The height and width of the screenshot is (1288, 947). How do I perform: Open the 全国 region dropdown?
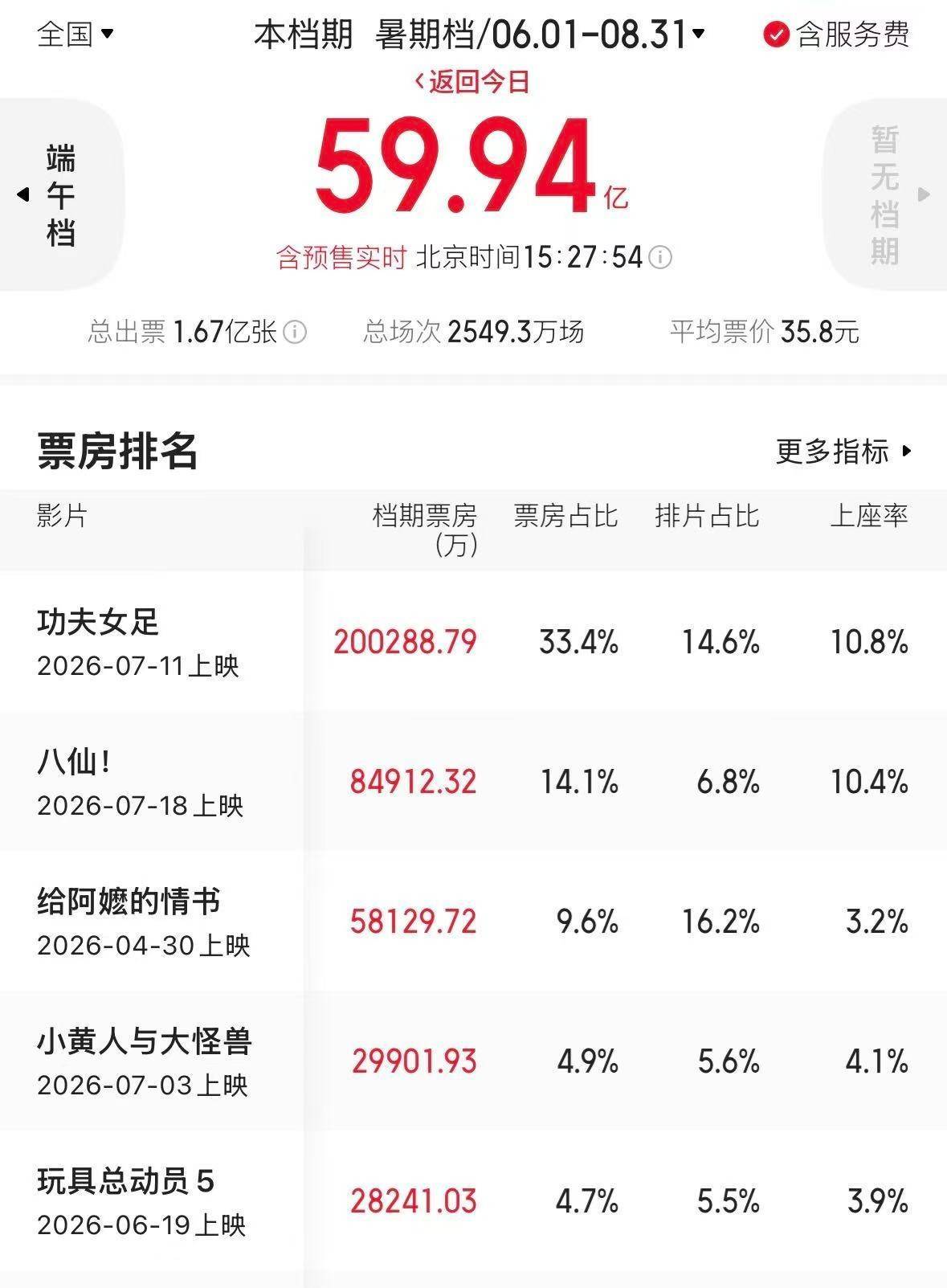click(x=76, y=35)
